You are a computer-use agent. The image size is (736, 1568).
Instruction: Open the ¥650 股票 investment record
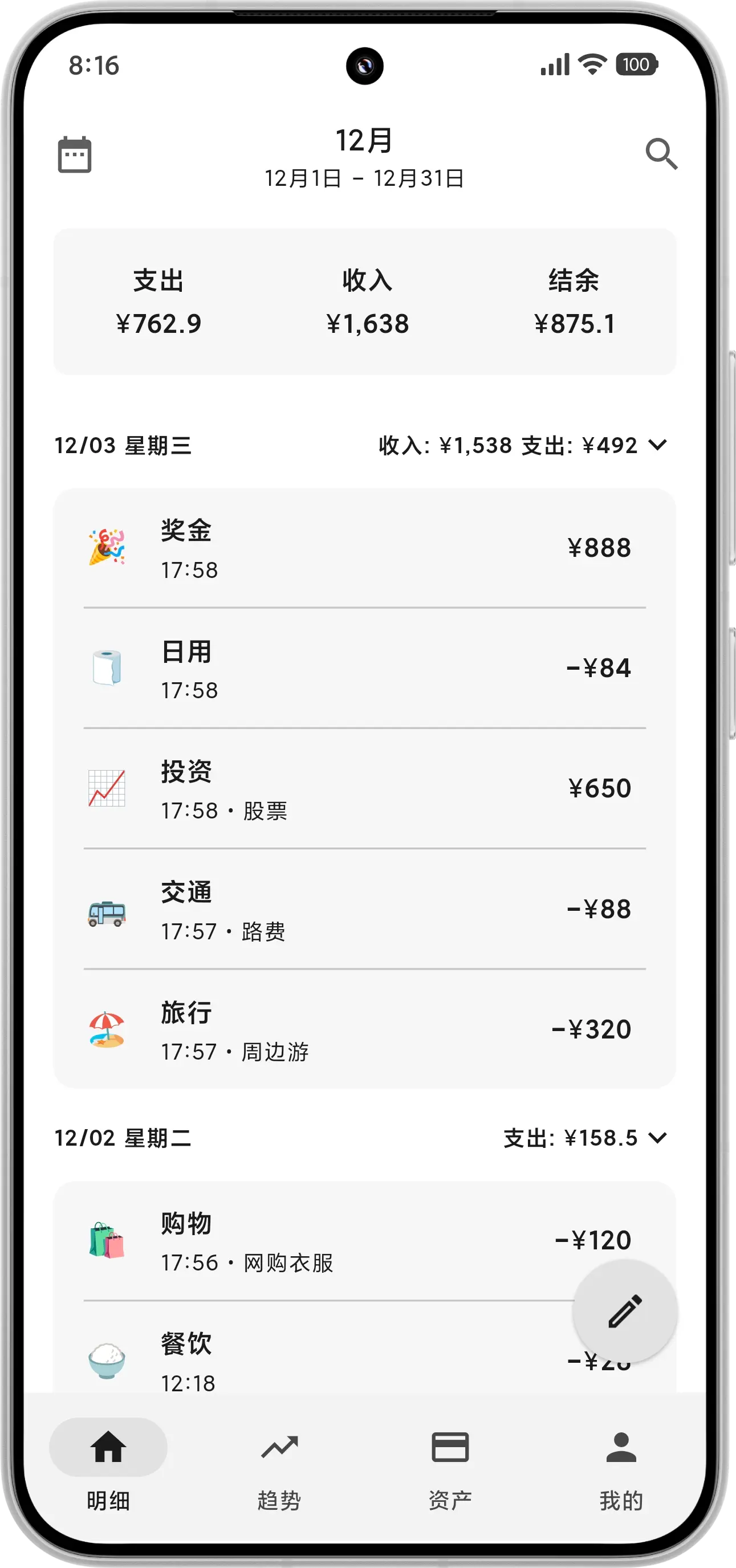(x=365, y=787)
